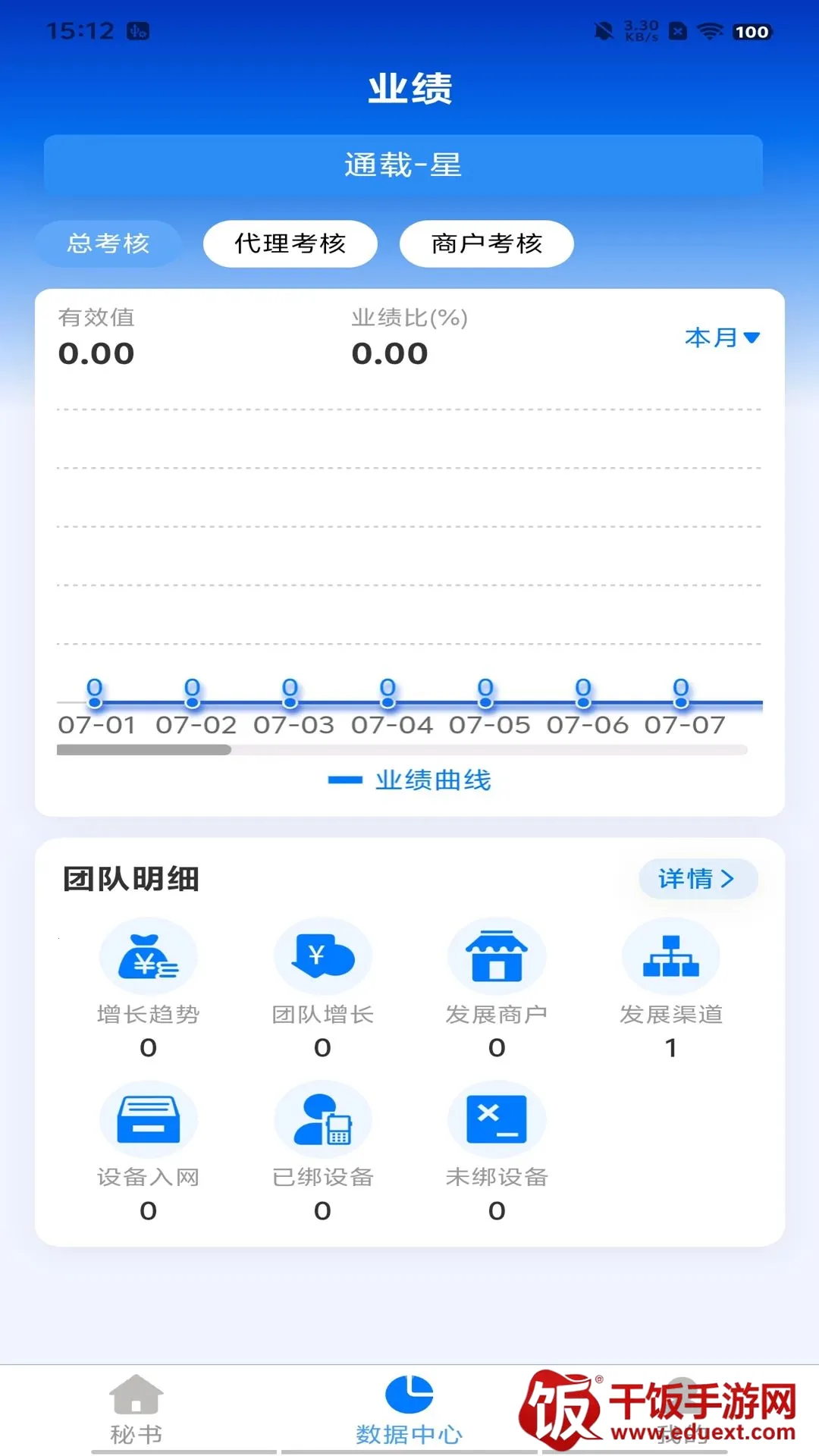
Task: Open 增长趋势 item
Action: pos(149,988)
